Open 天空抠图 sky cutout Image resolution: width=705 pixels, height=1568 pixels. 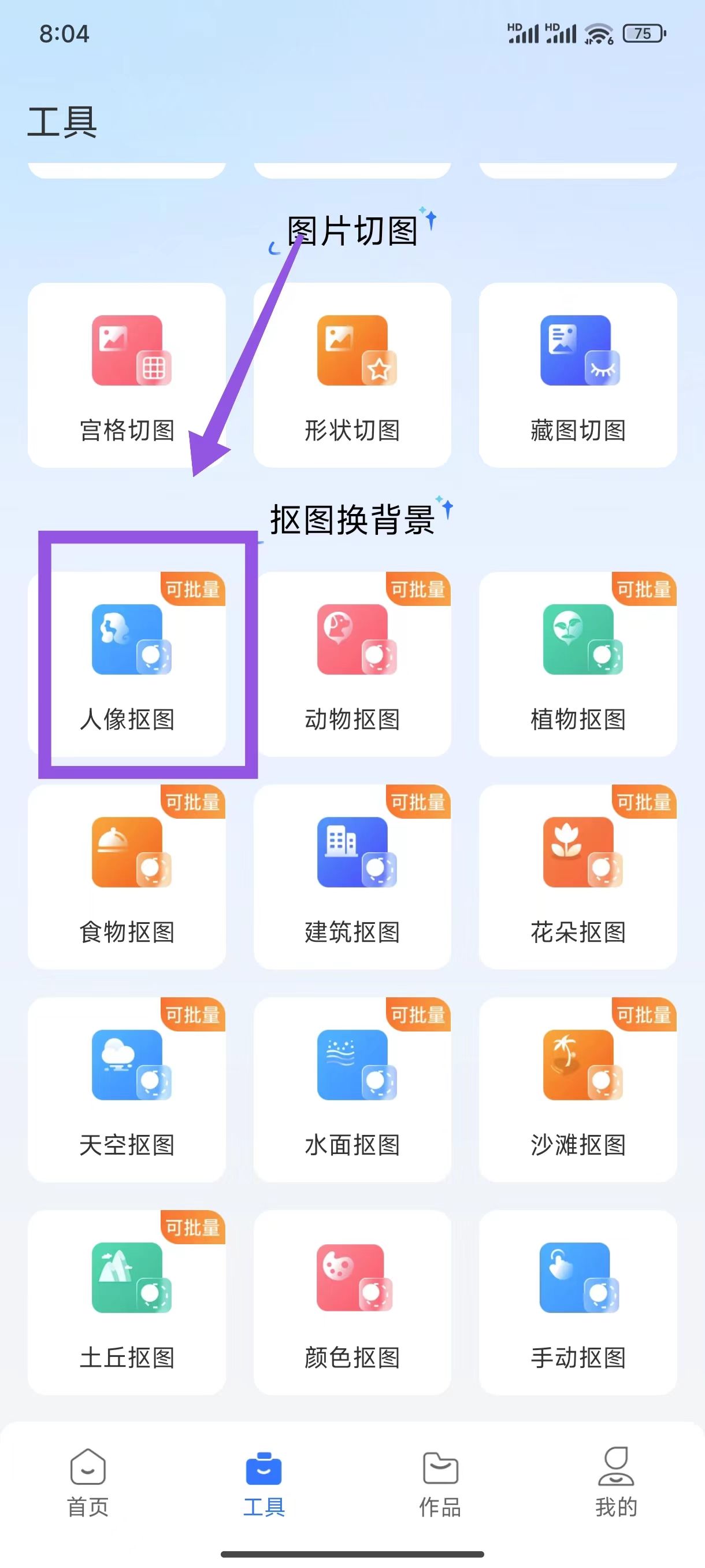127,1090
